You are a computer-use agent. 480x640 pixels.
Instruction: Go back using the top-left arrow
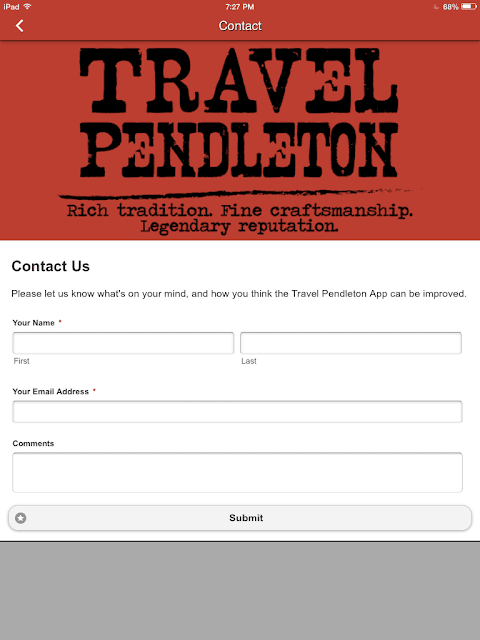(x=19, y=26)
